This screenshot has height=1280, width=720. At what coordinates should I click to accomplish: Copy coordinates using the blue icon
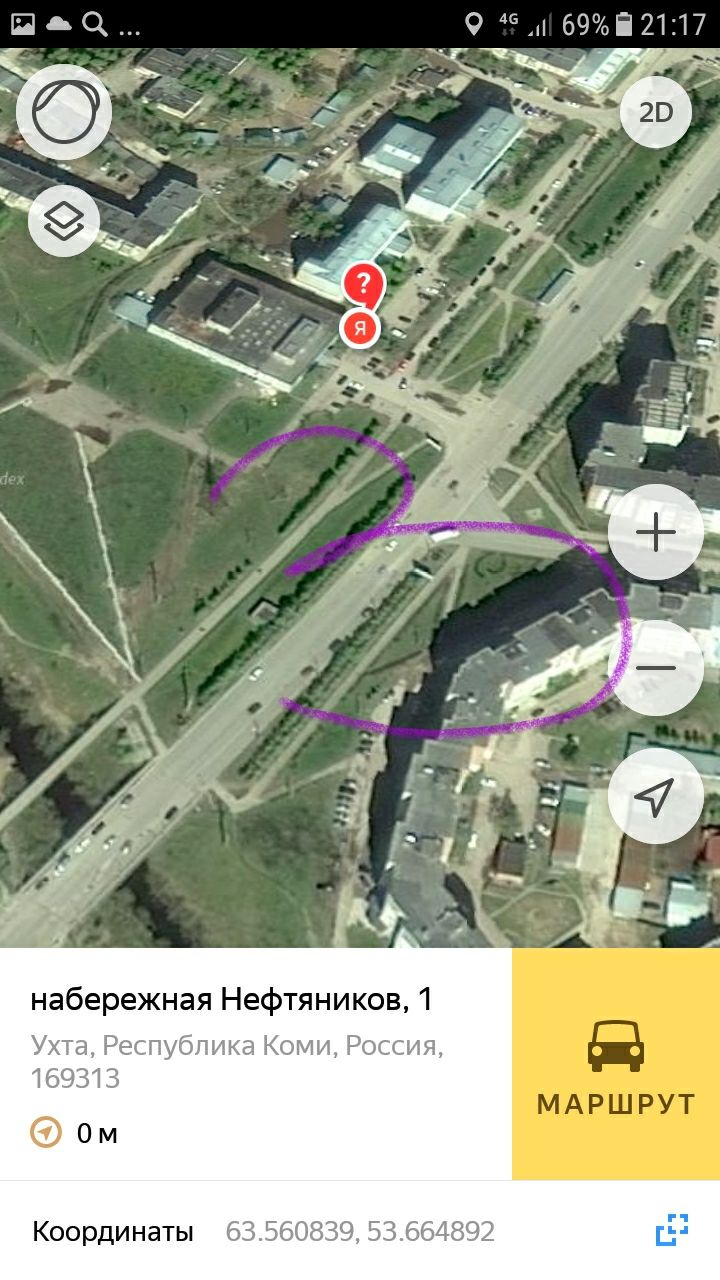pyautogui.click(x=673, y=1230)
